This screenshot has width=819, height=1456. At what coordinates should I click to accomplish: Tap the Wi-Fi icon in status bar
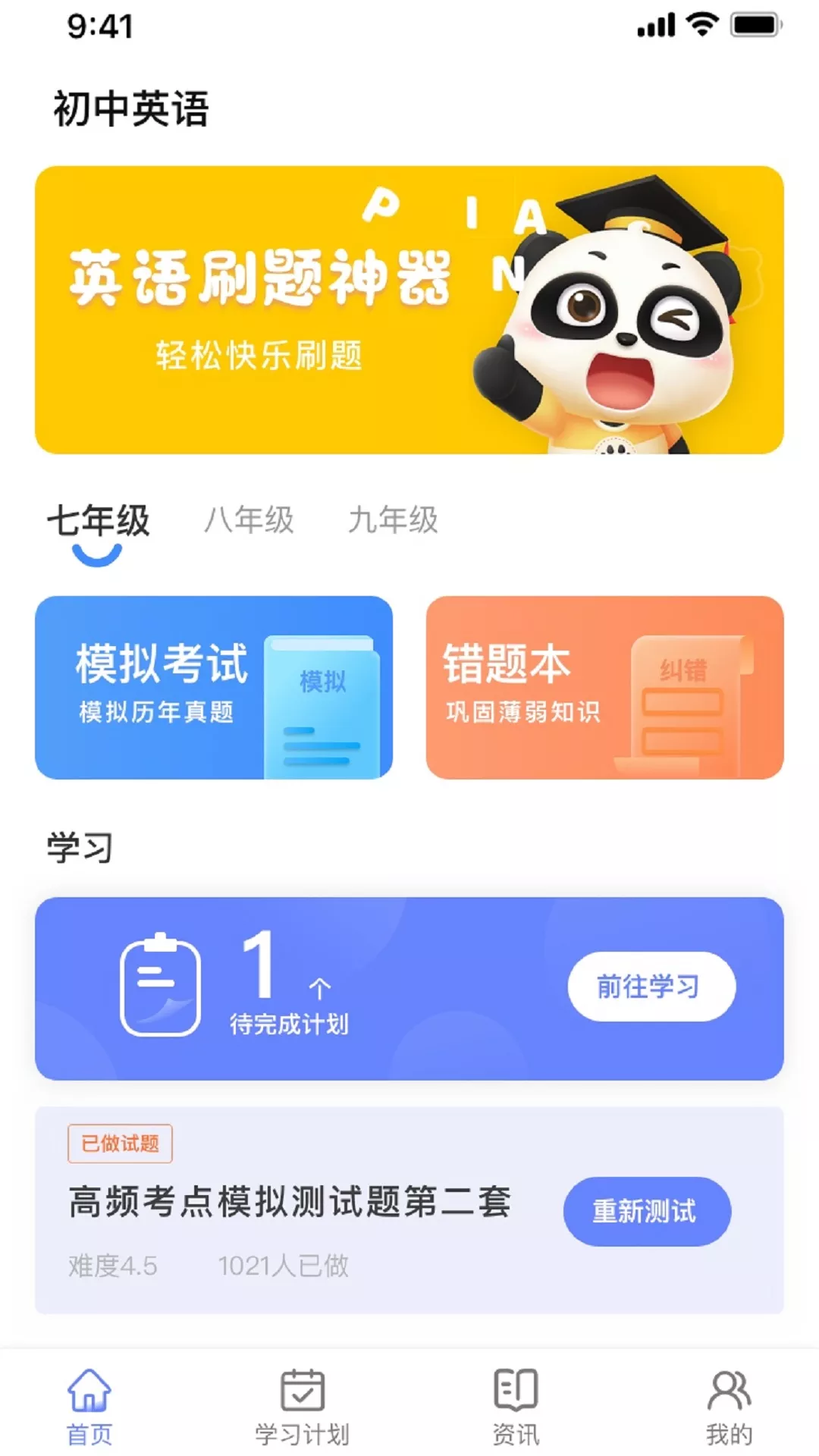(x=701, y=24)
